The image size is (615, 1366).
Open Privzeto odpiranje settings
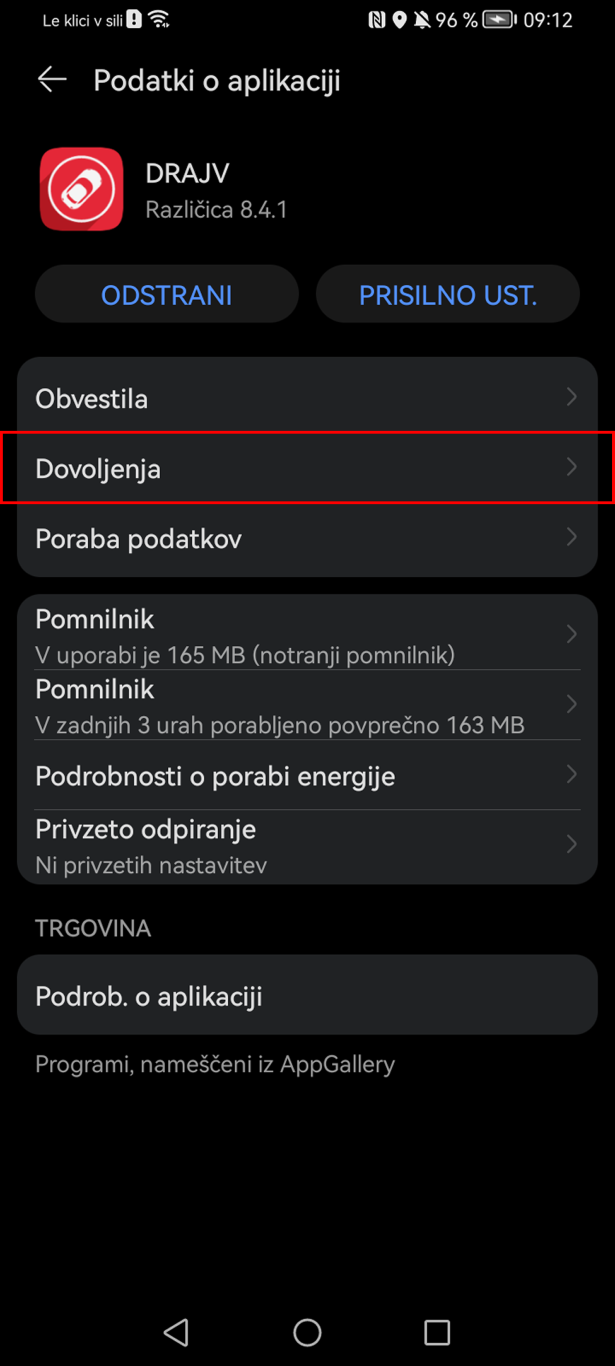click(x=307, y=845)
